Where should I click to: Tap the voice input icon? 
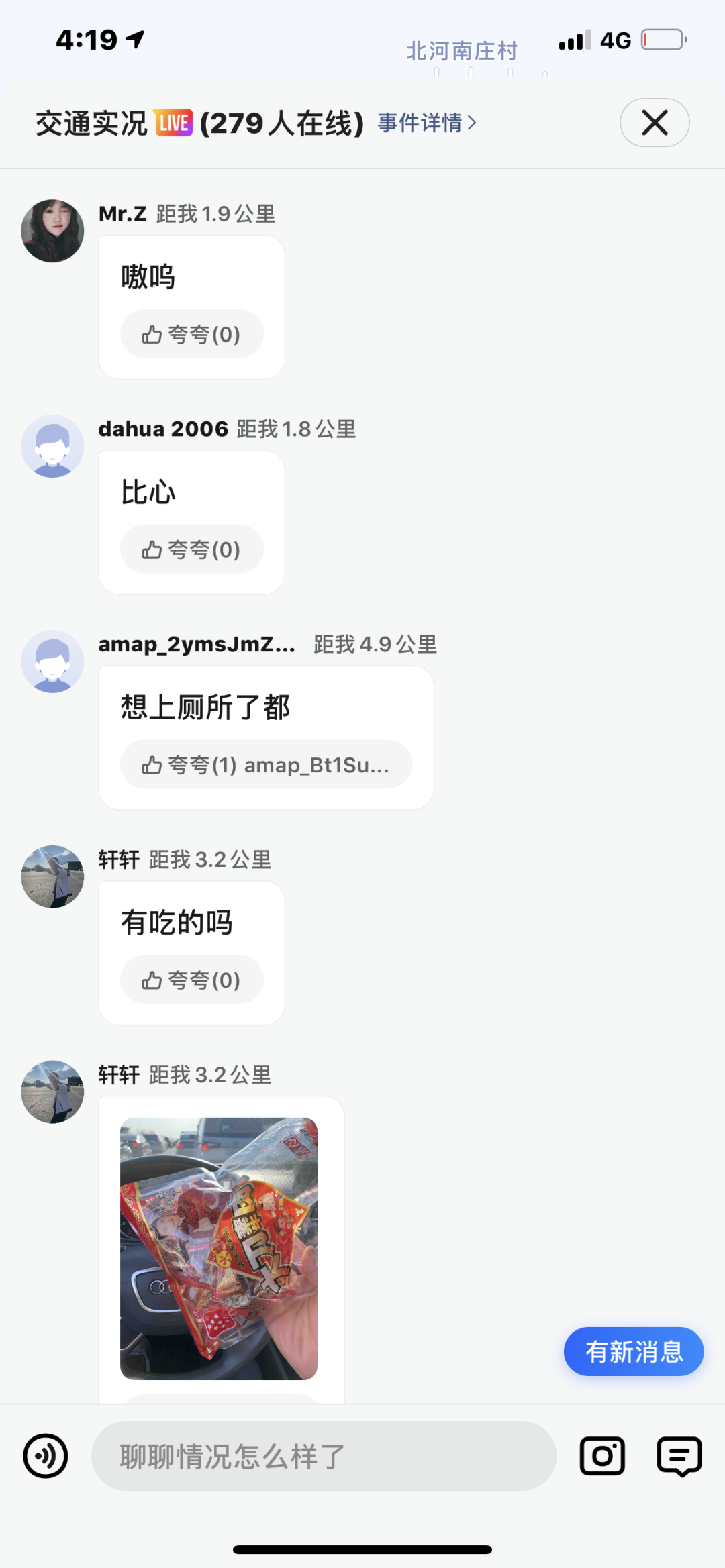tap(46, 1456)
